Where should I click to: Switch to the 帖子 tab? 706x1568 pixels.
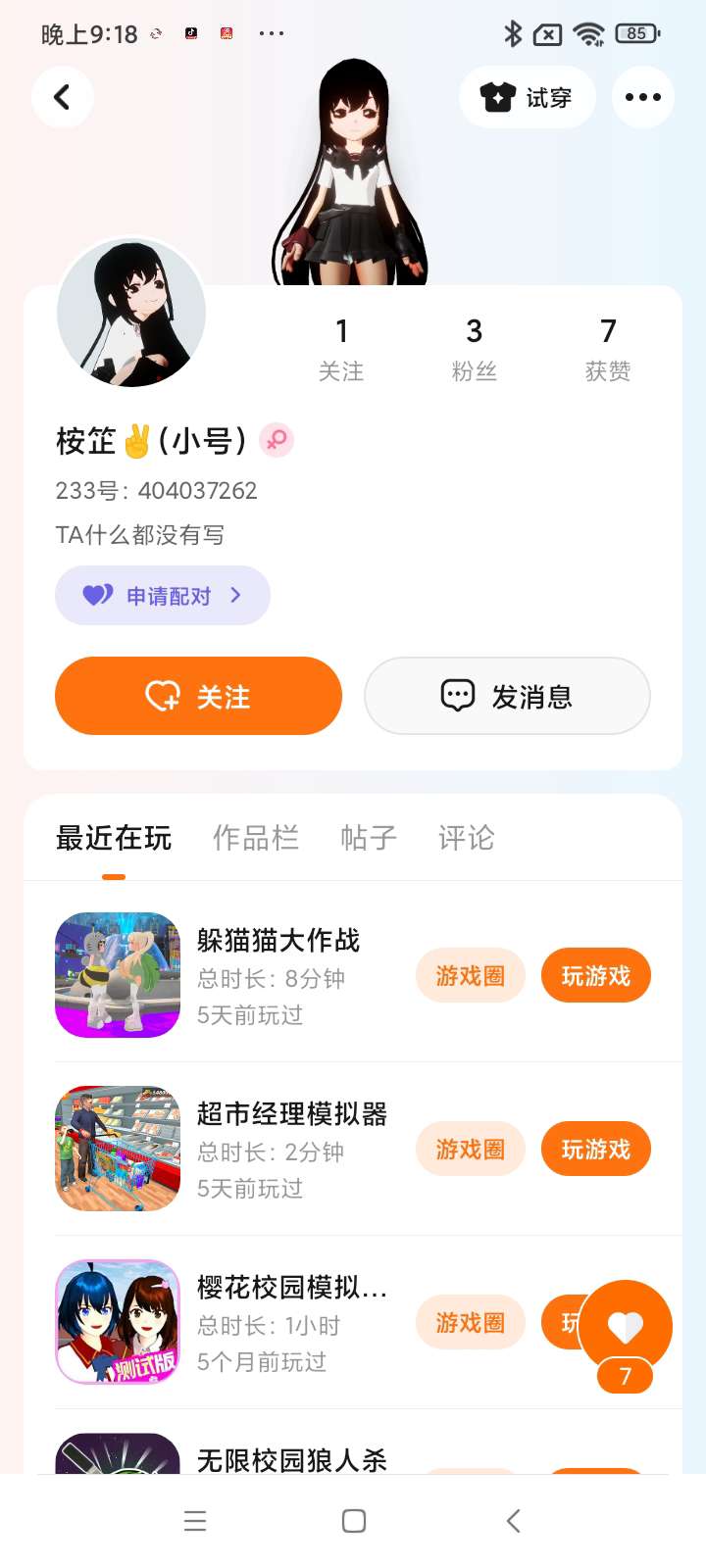point(369,838)
